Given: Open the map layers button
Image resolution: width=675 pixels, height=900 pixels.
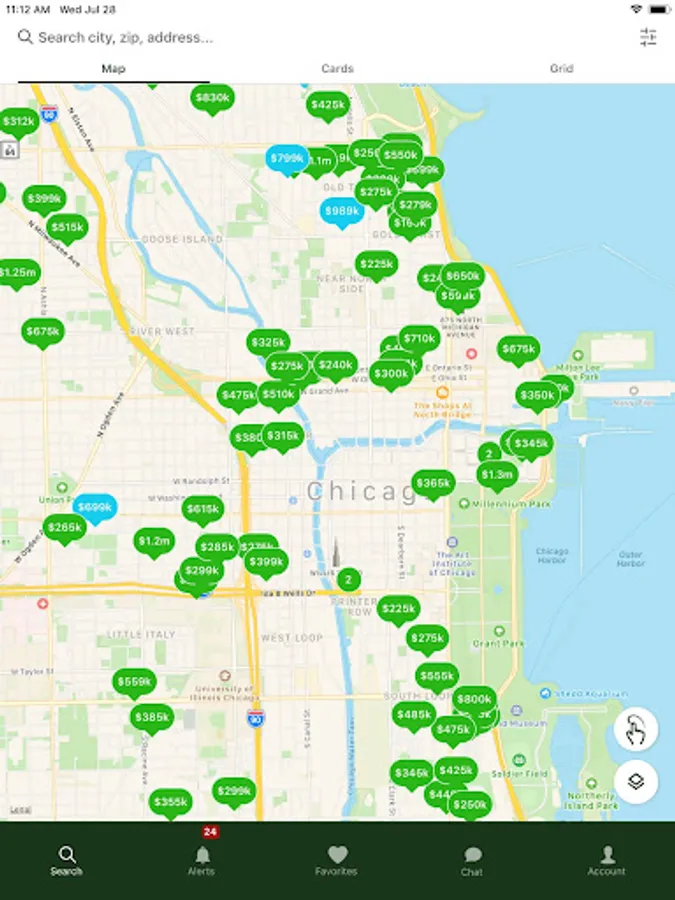Looking at the screenshot, I should coord(636,781).
